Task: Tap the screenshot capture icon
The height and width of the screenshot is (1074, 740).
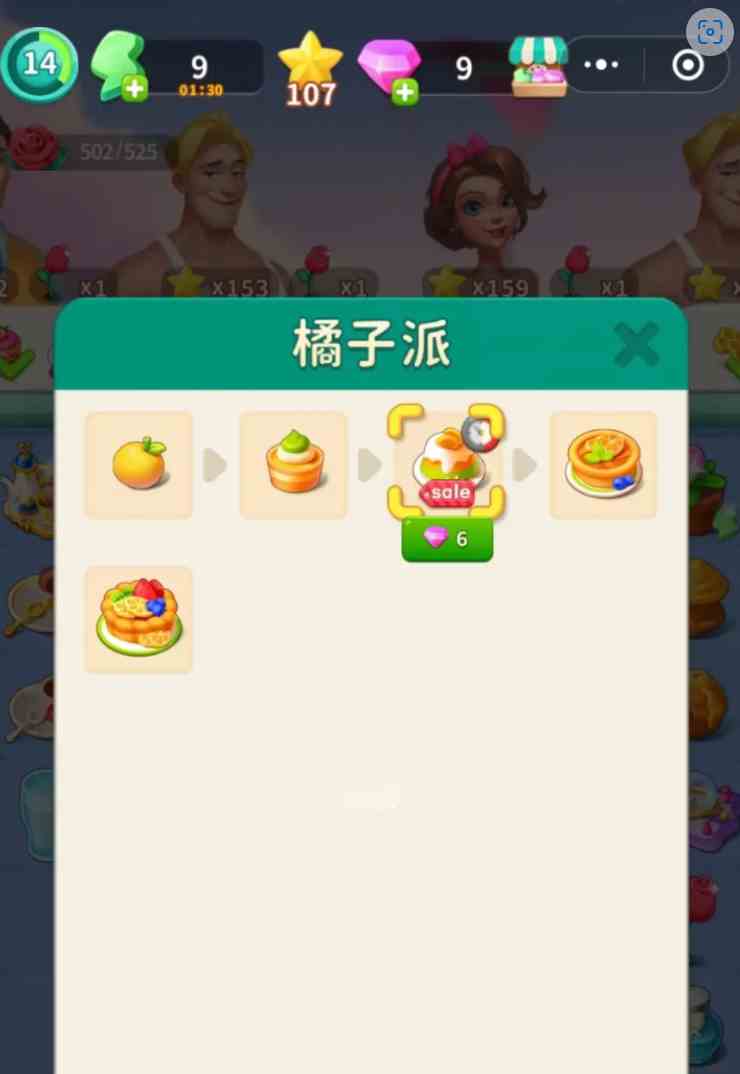Action: (710, 32)
